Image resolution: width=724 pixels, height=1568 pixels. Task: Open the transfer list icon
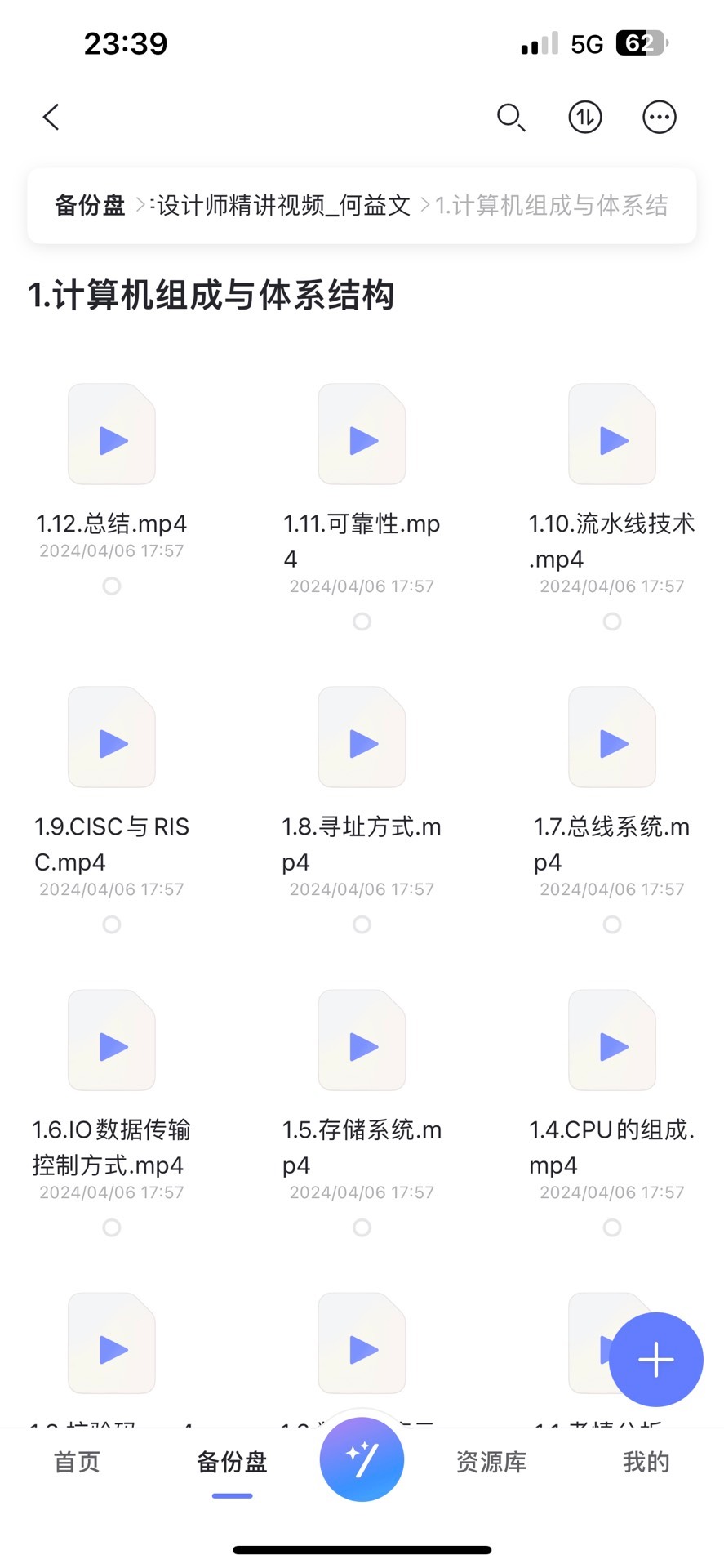(585, 118)
